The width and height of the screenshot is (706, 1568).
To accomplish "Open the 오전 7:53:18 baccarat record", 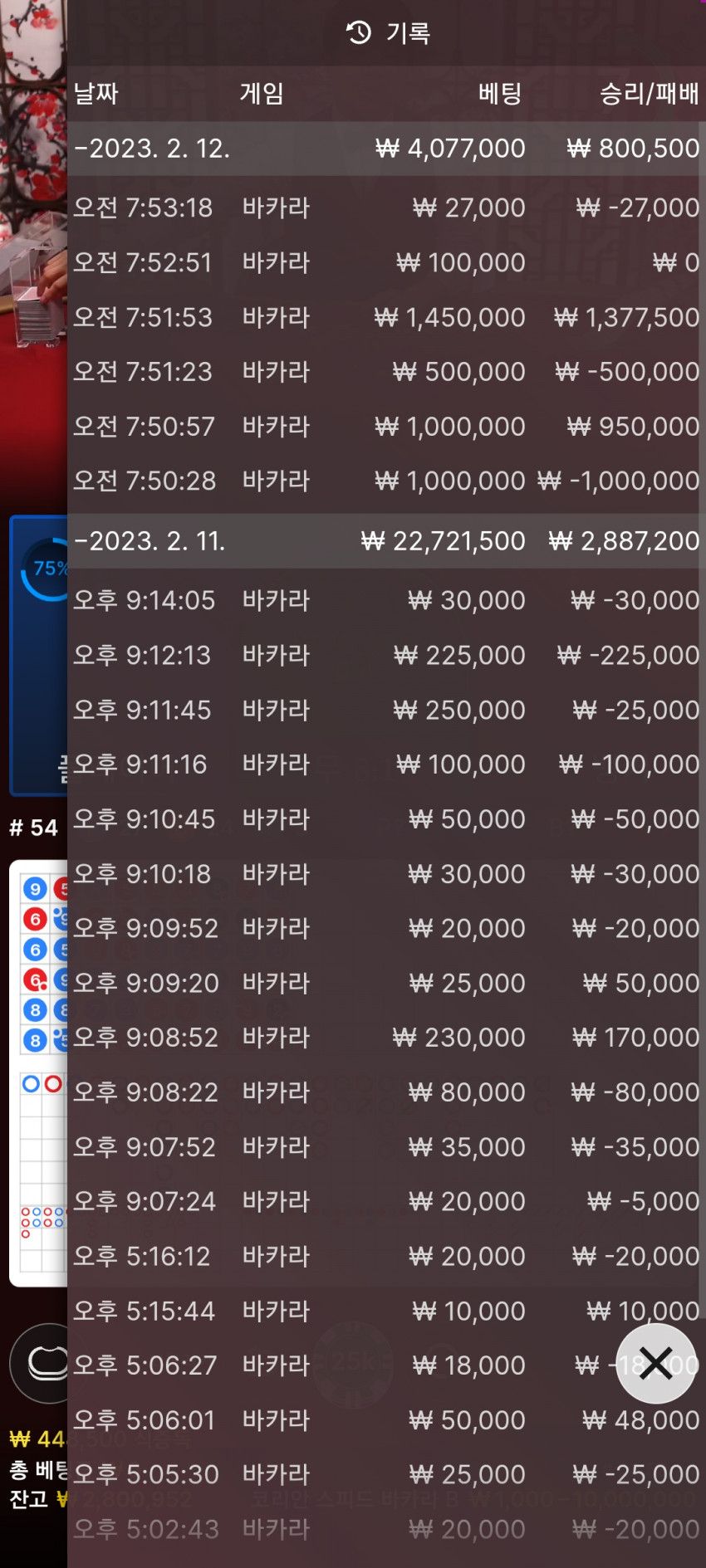I will [x=386, y=208].
